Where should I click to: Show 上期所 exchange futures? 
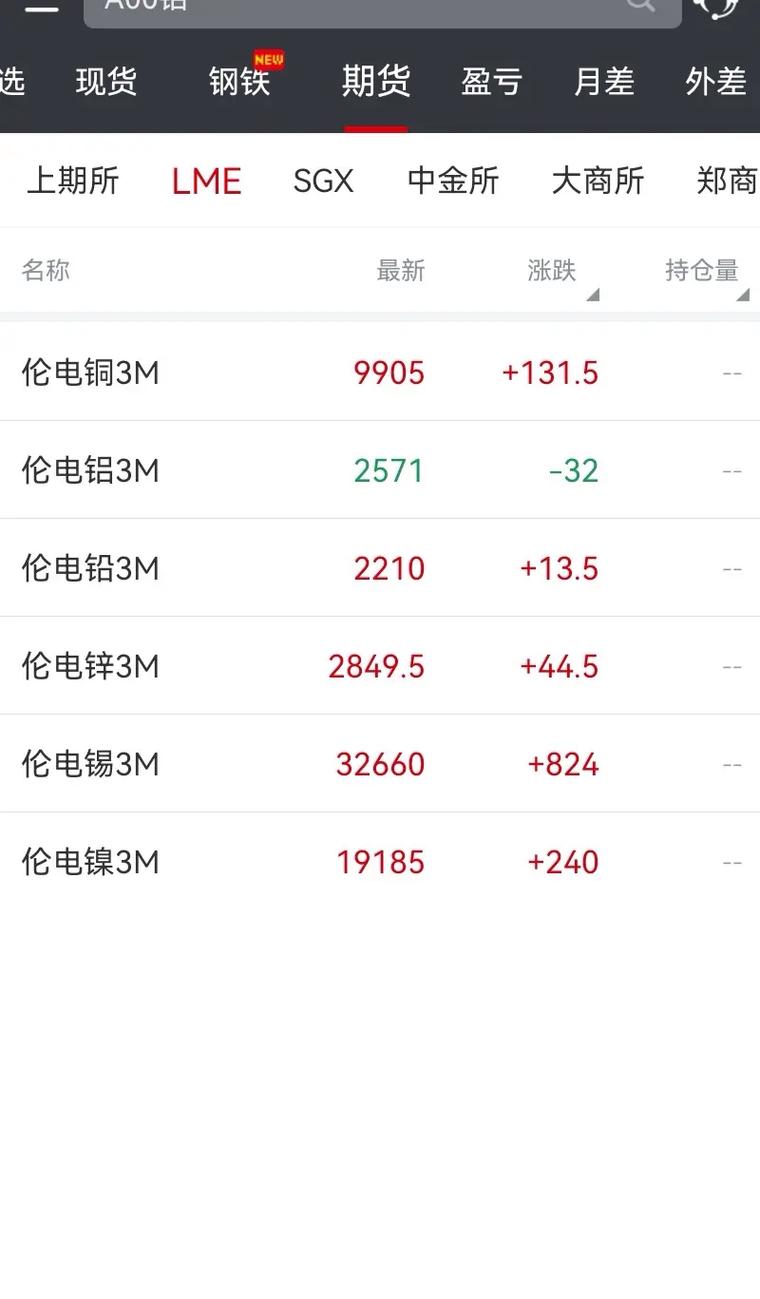73,181
